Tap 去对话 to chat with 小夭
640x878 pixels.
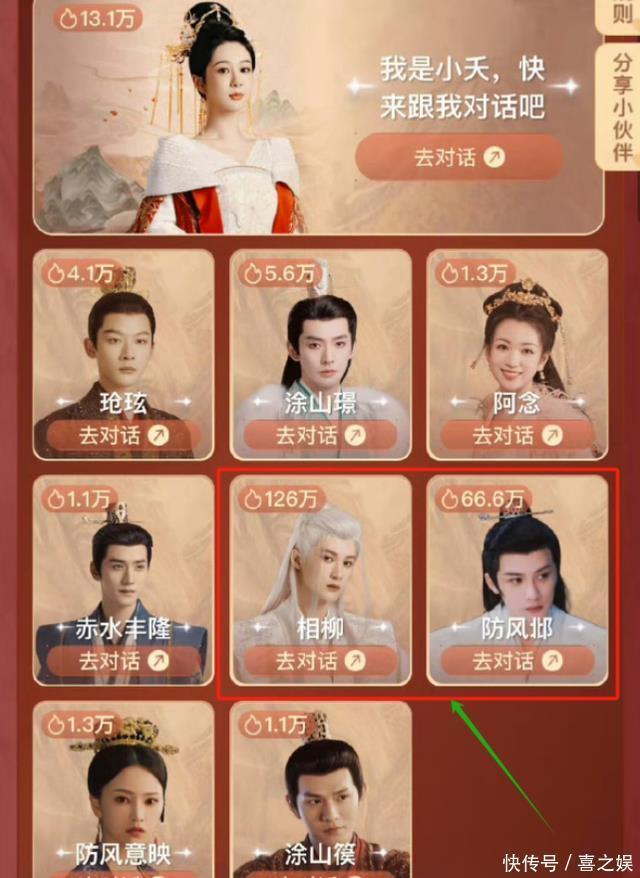459,158
